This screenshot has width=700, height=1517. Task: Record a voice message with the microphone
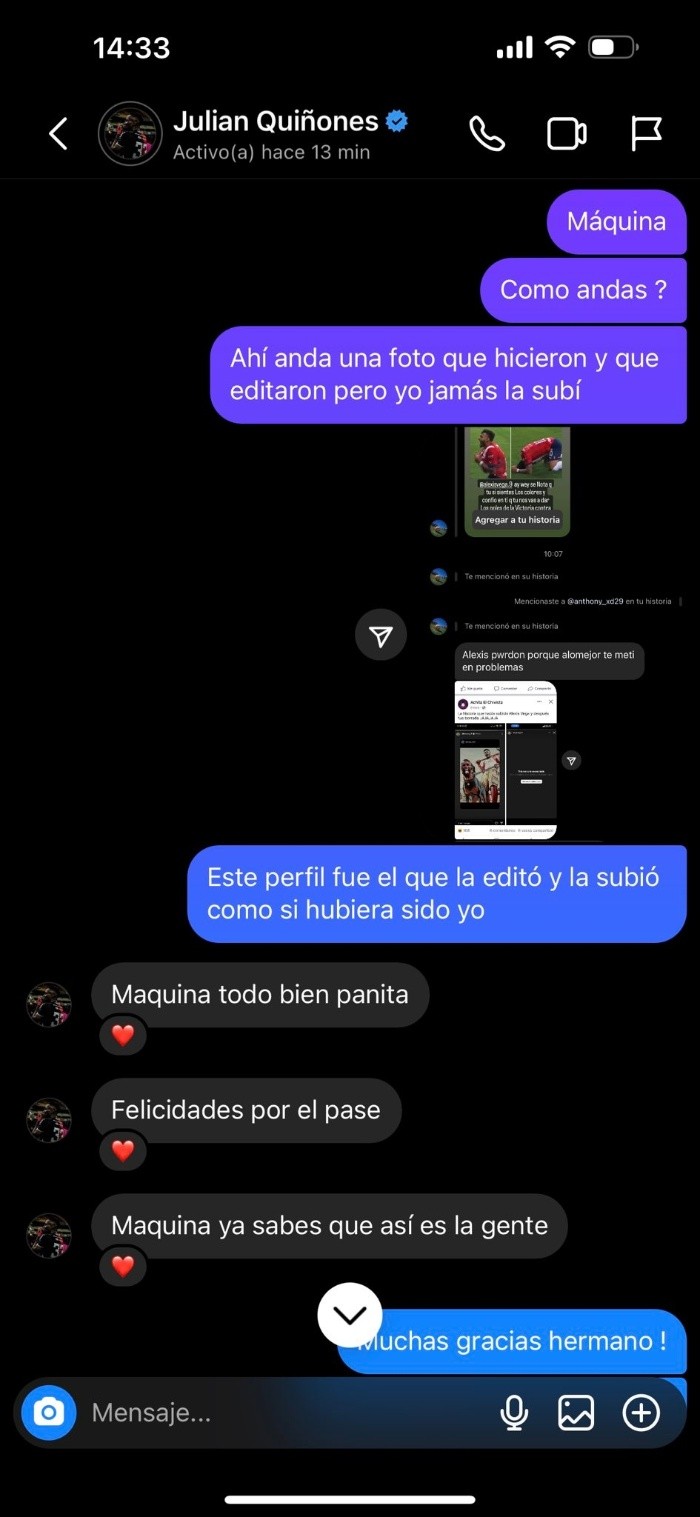(x=514, y=1413)
